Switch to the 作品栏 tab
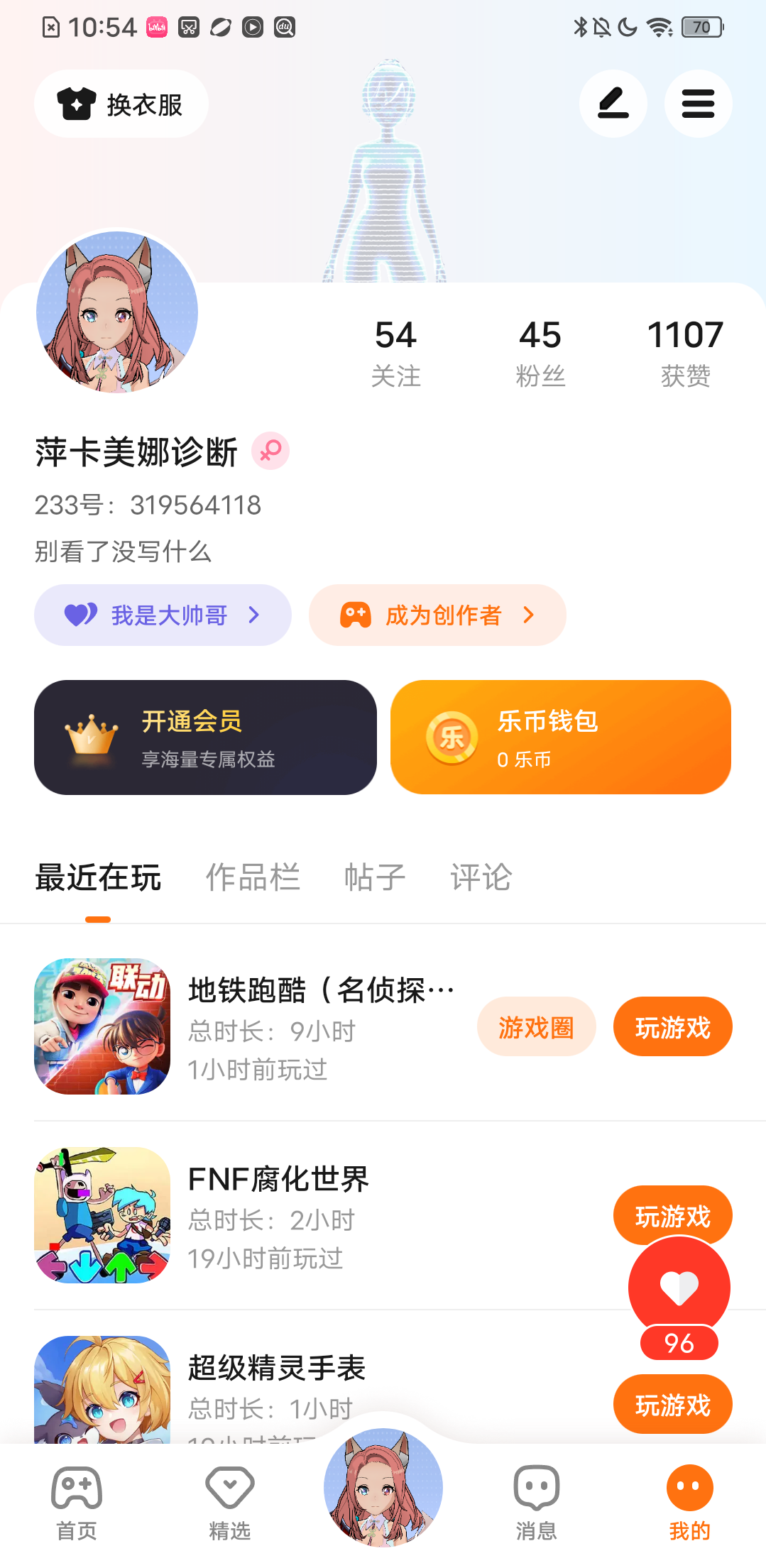Screen dimensions: 766x1568 coord(253,877)
